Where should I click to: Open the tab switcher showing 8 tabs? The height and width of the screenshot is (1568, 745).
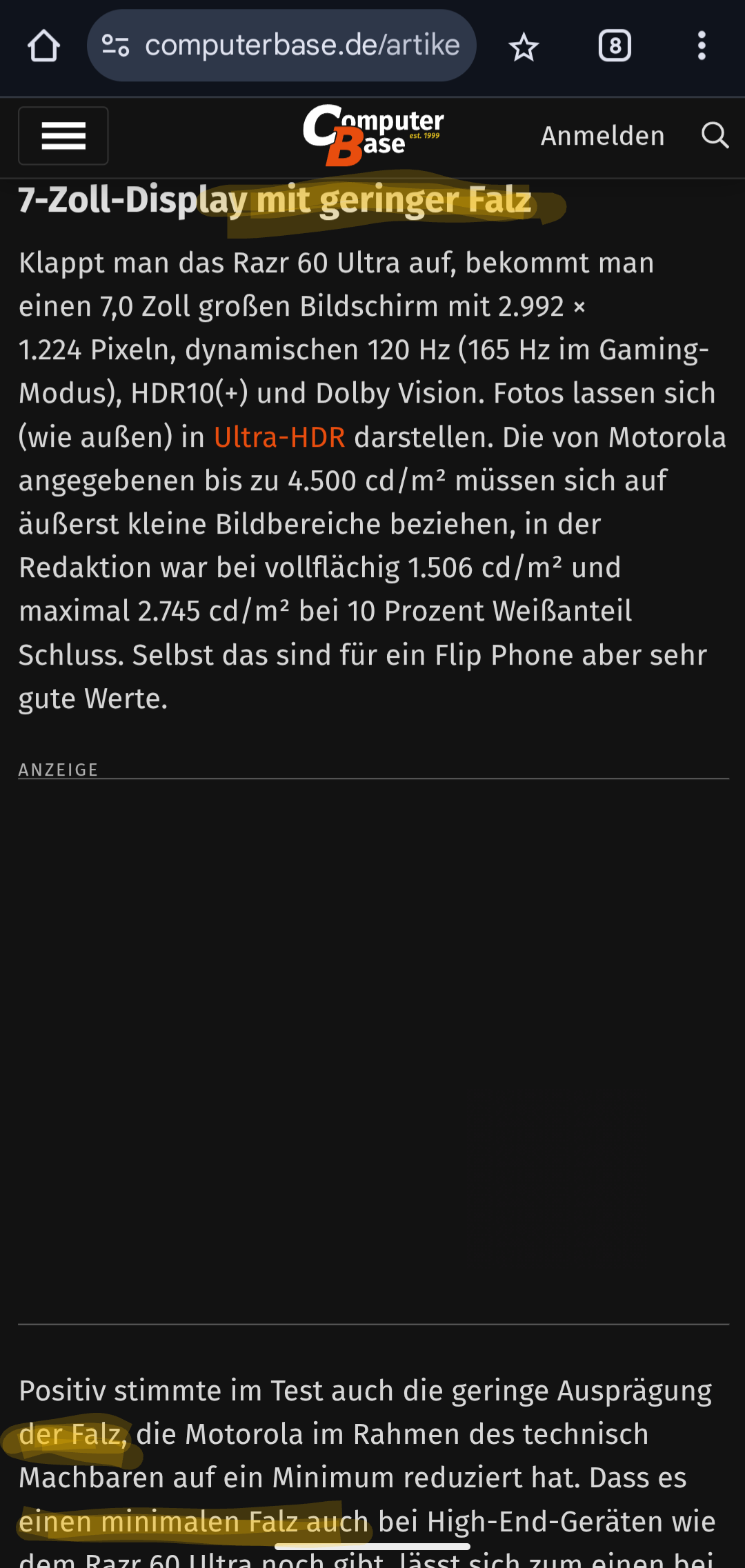click(615, 46)
